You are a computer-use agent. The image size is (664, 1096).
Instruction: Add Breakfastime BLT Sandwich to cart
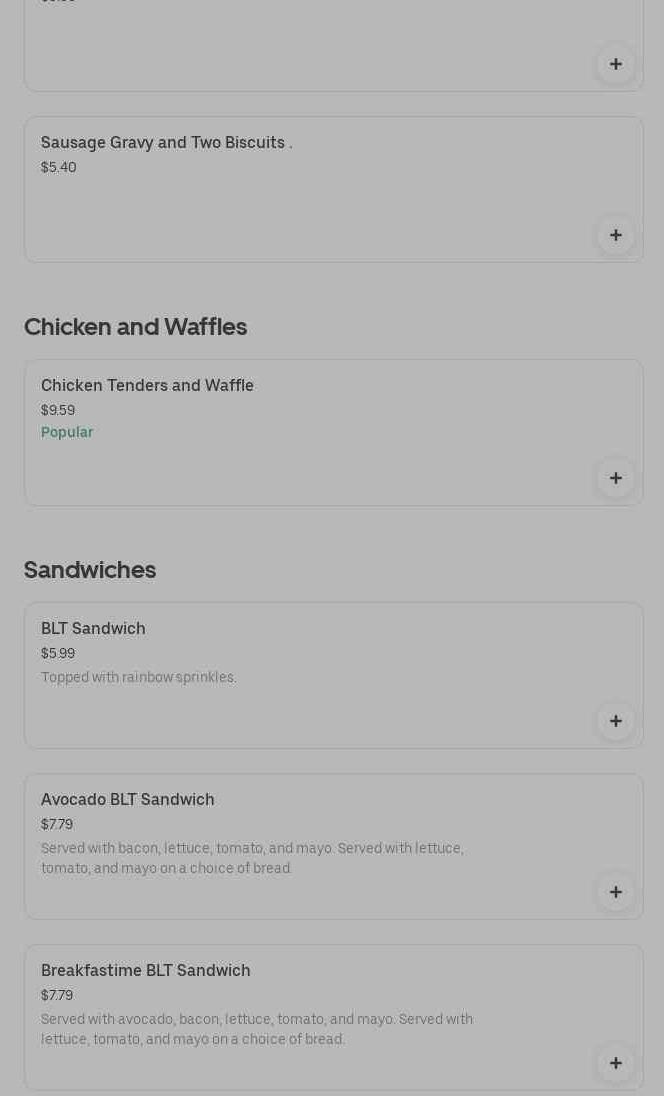pyautogui.click(x=615, y=1063)
